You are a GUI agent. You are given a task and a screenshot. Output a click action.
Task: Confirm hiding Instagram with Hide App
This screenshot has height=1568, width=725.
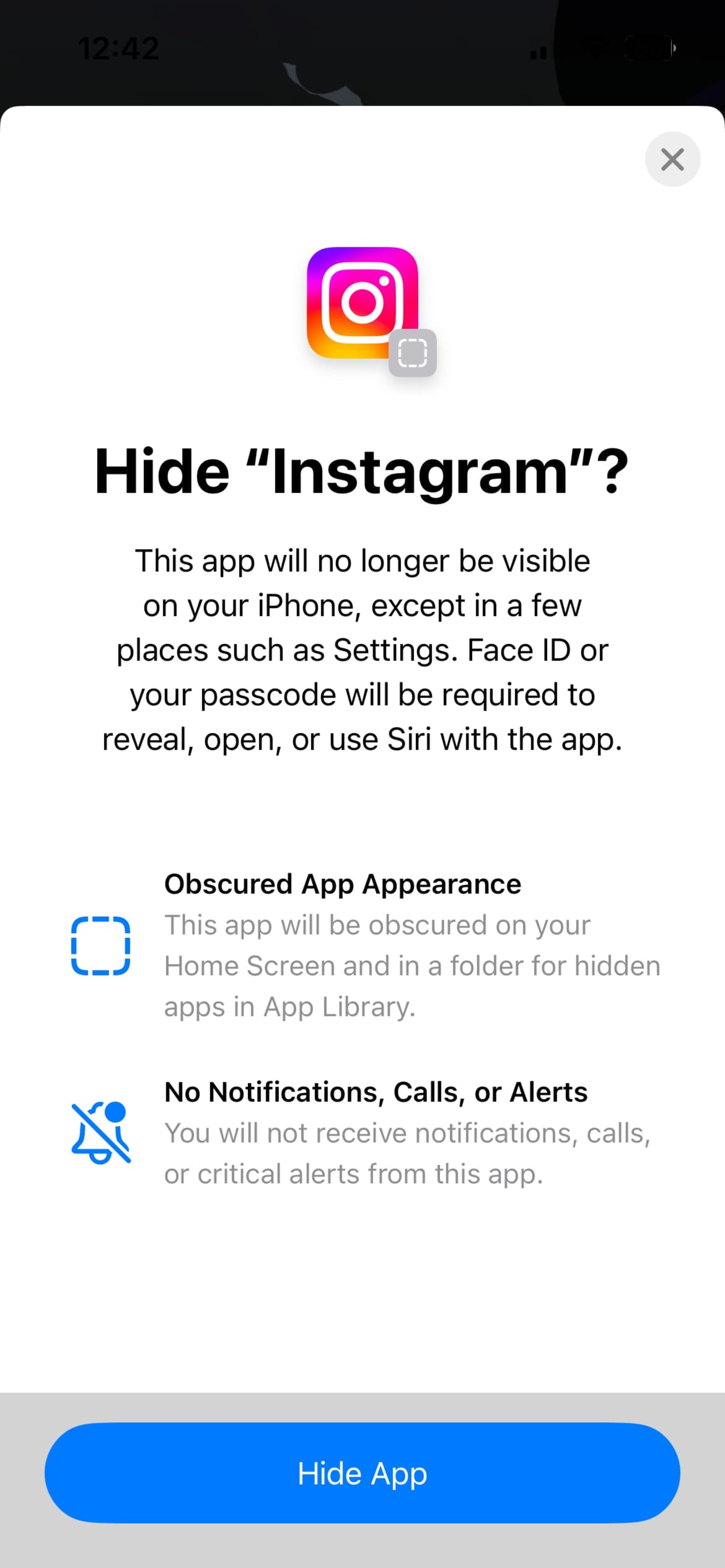point(362,1473)
